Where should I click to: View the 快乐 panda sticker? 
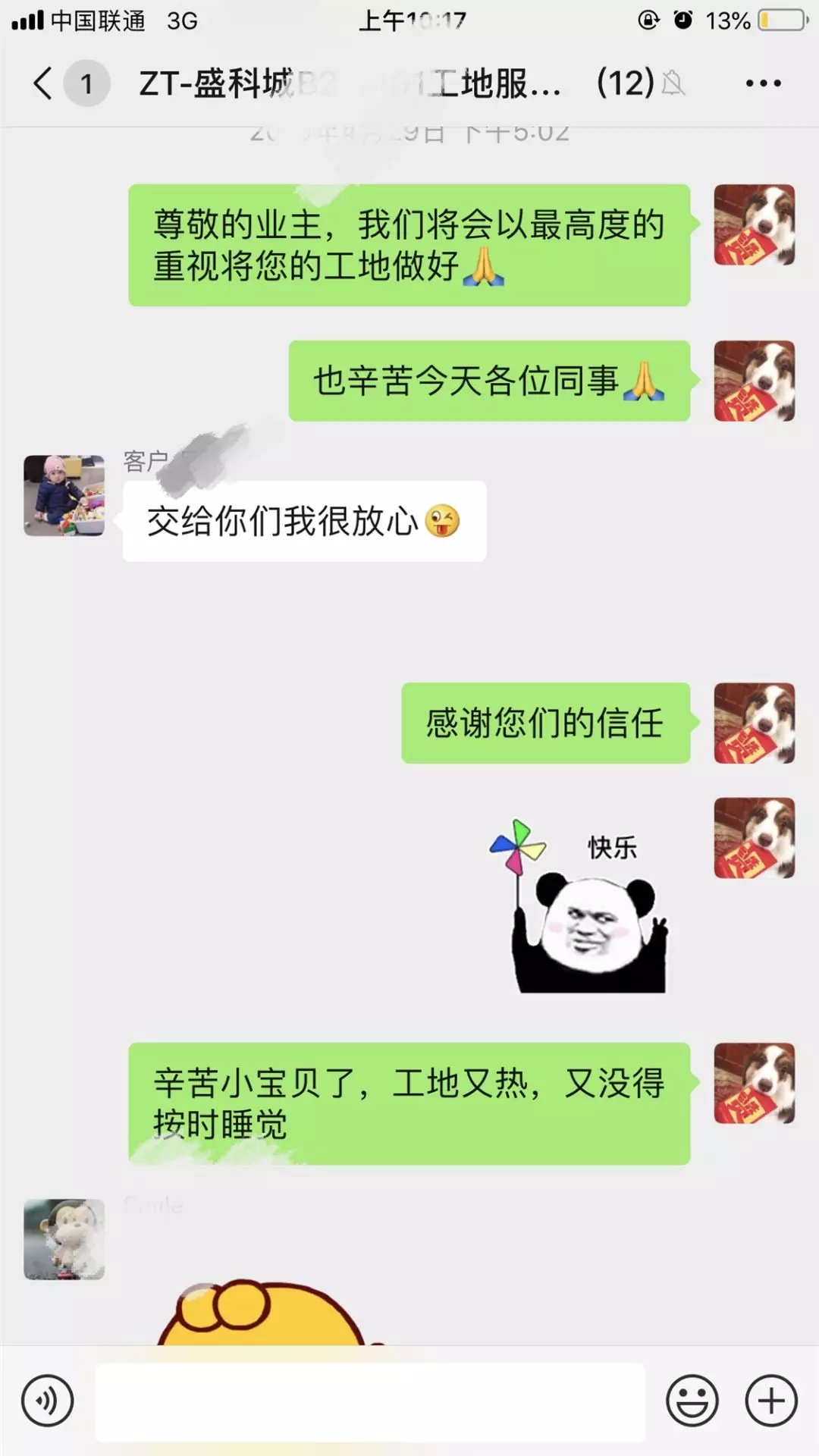[580, 907]
